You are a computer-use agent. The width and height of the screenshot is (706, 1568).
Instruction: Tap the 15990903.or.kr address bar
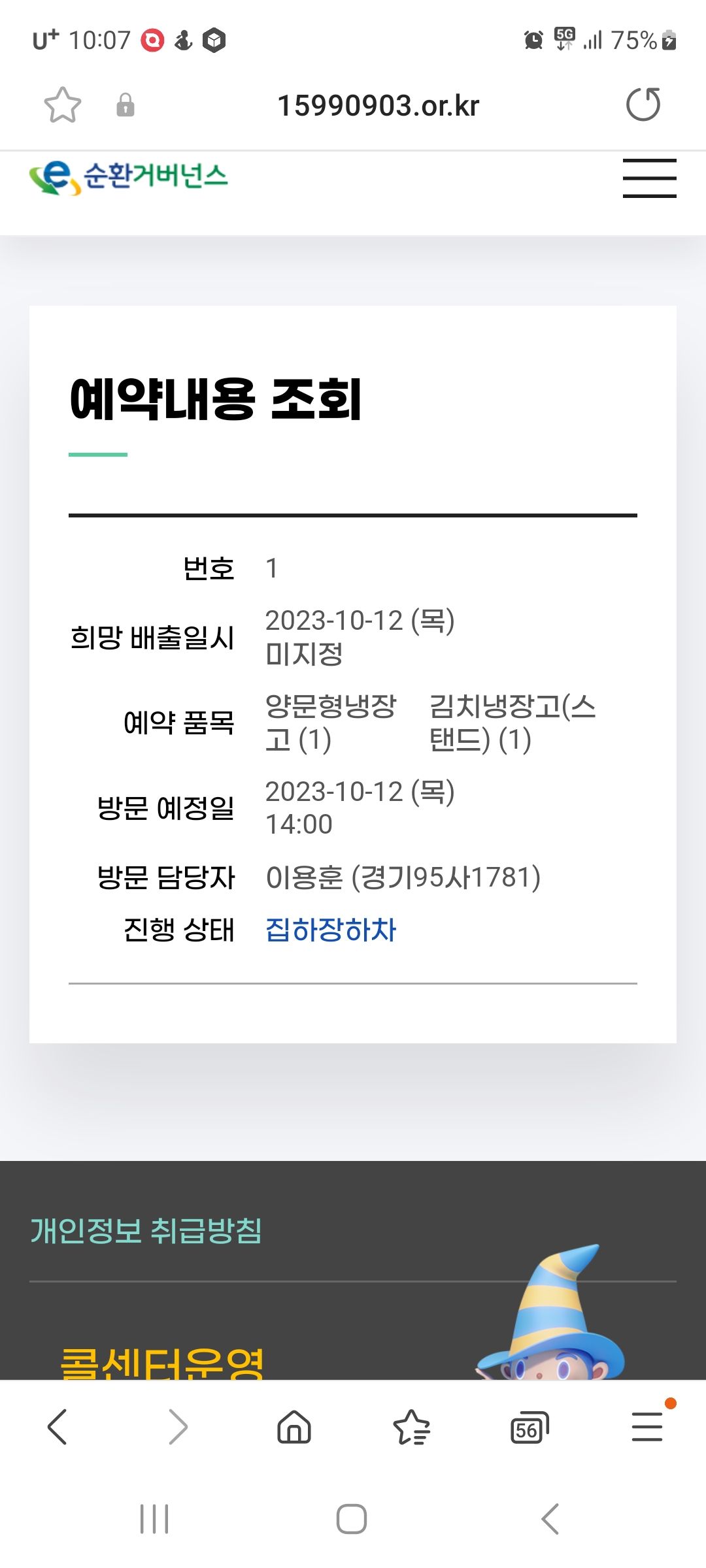(378, 105)
